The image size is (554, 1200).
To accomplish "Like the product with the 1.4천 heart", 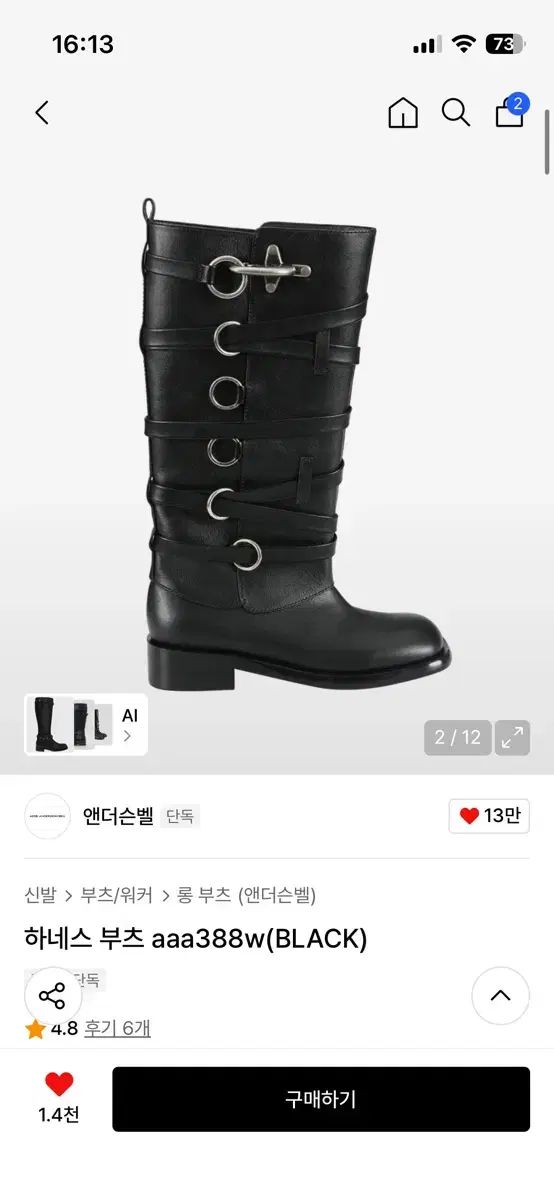I will 59,1097.
